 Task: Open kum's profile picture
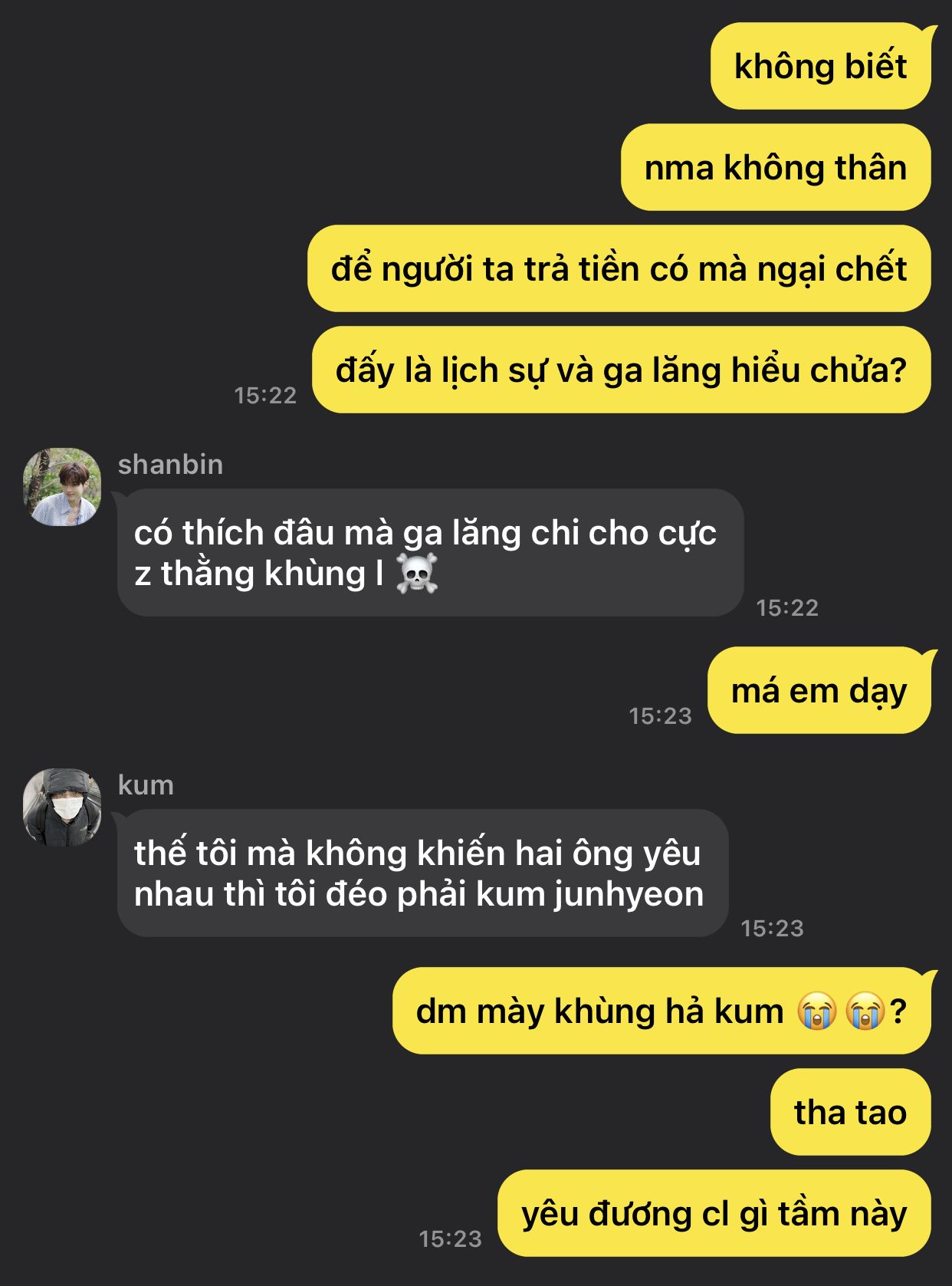pyautogui.click(x=62, y=807)
